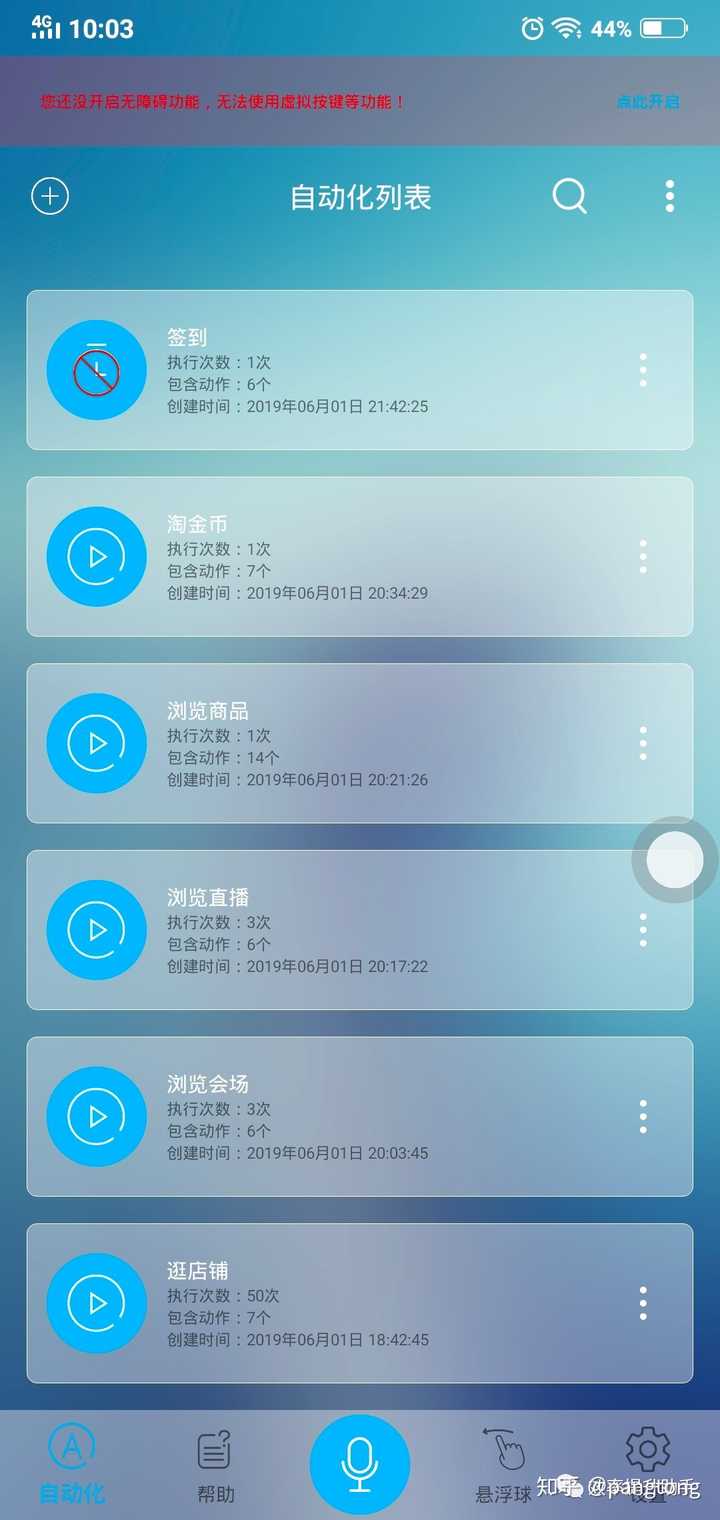Tap 点此开启 to enable accessibility

pos(647,102)
